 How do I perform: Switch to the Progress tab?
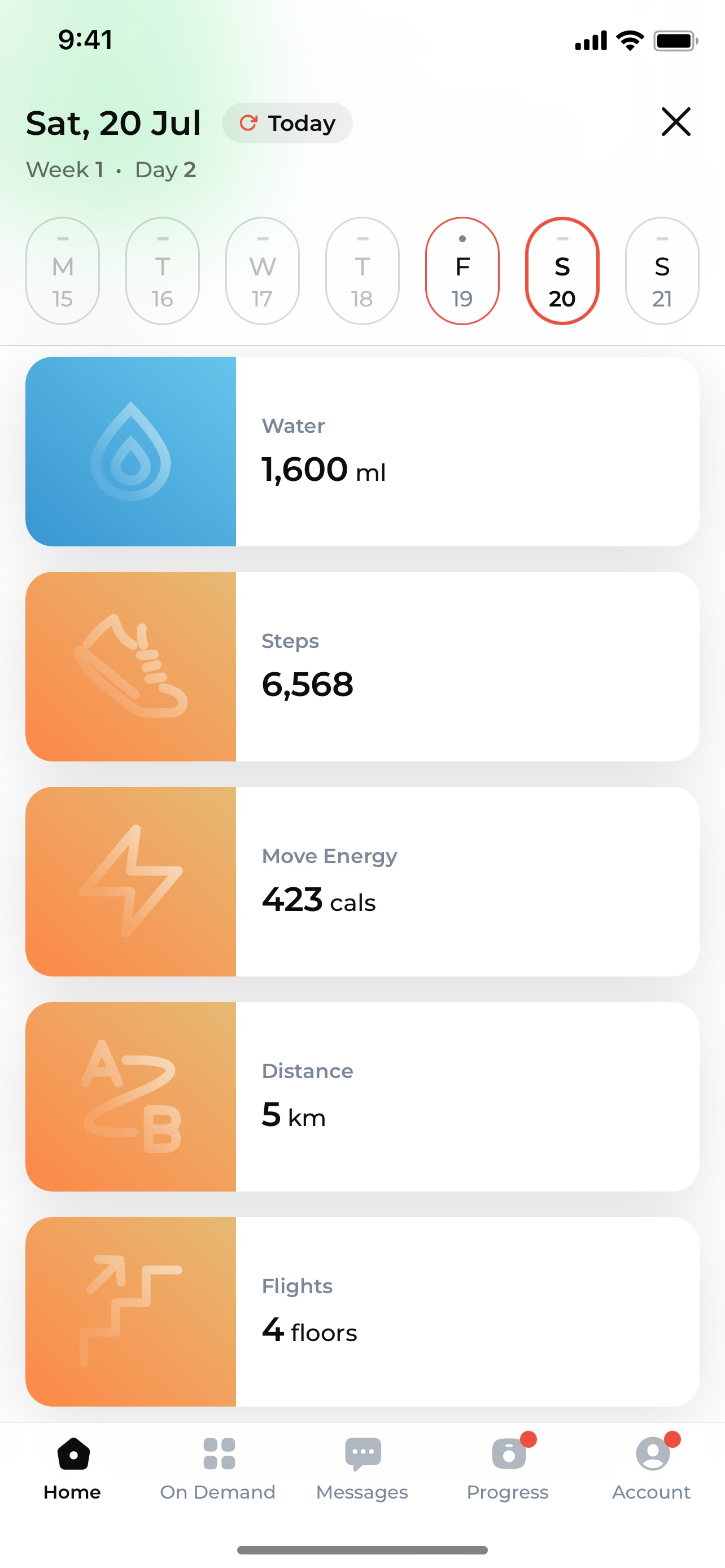[508, 1469]
